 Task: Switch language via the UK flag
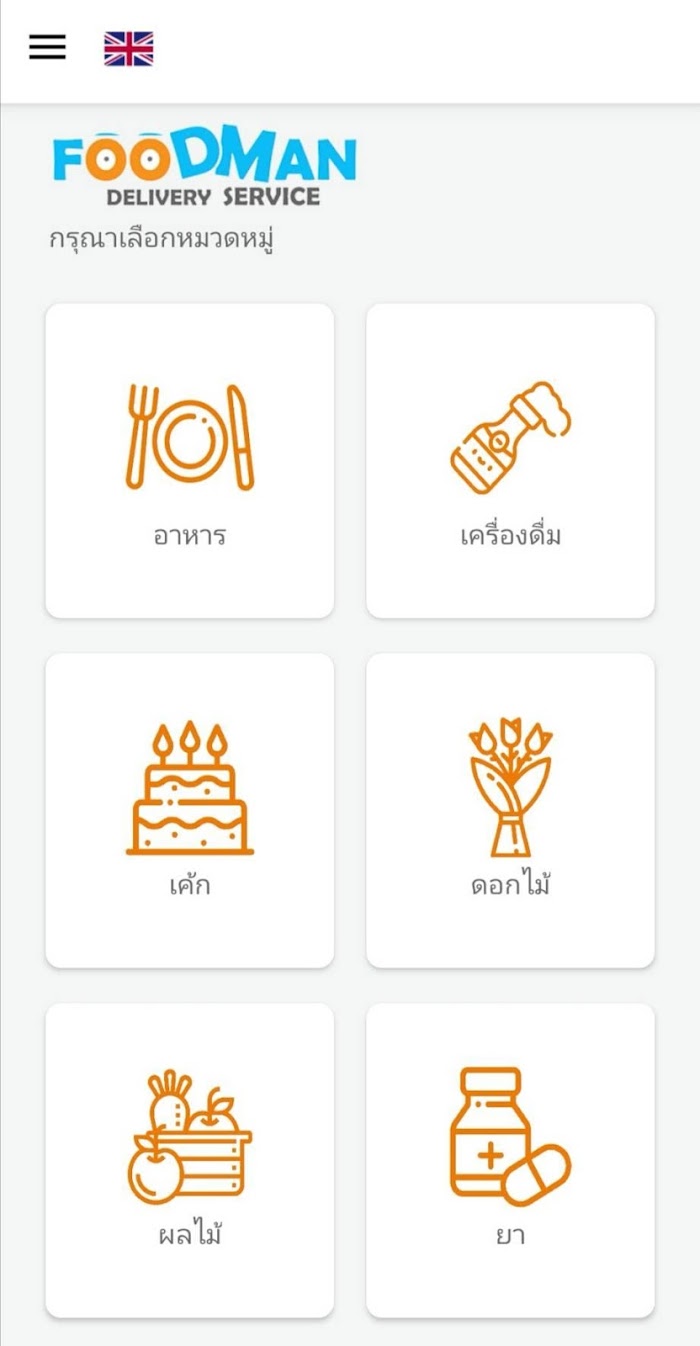coord(129,48)
